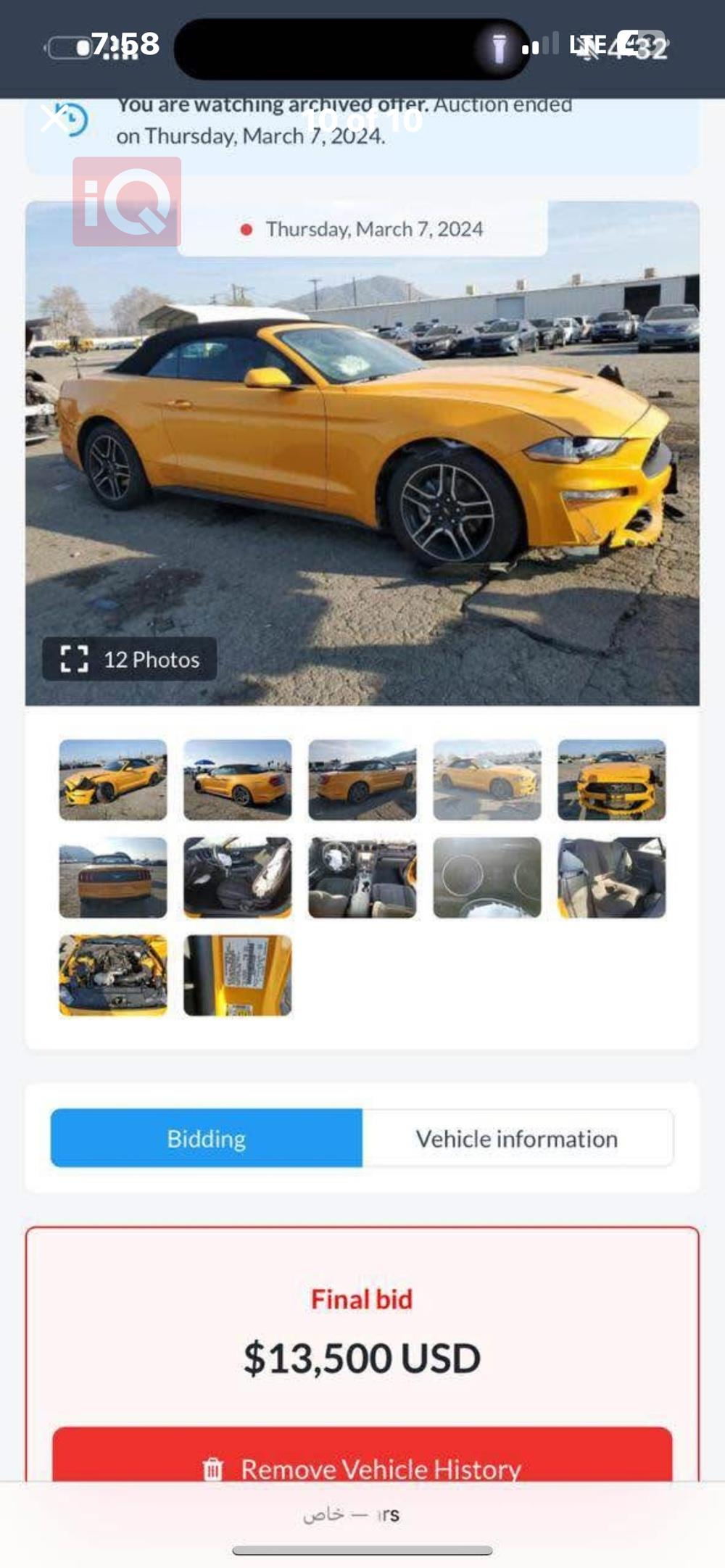Open the interior steering wheel thumbnail

[x=362, y=877]
